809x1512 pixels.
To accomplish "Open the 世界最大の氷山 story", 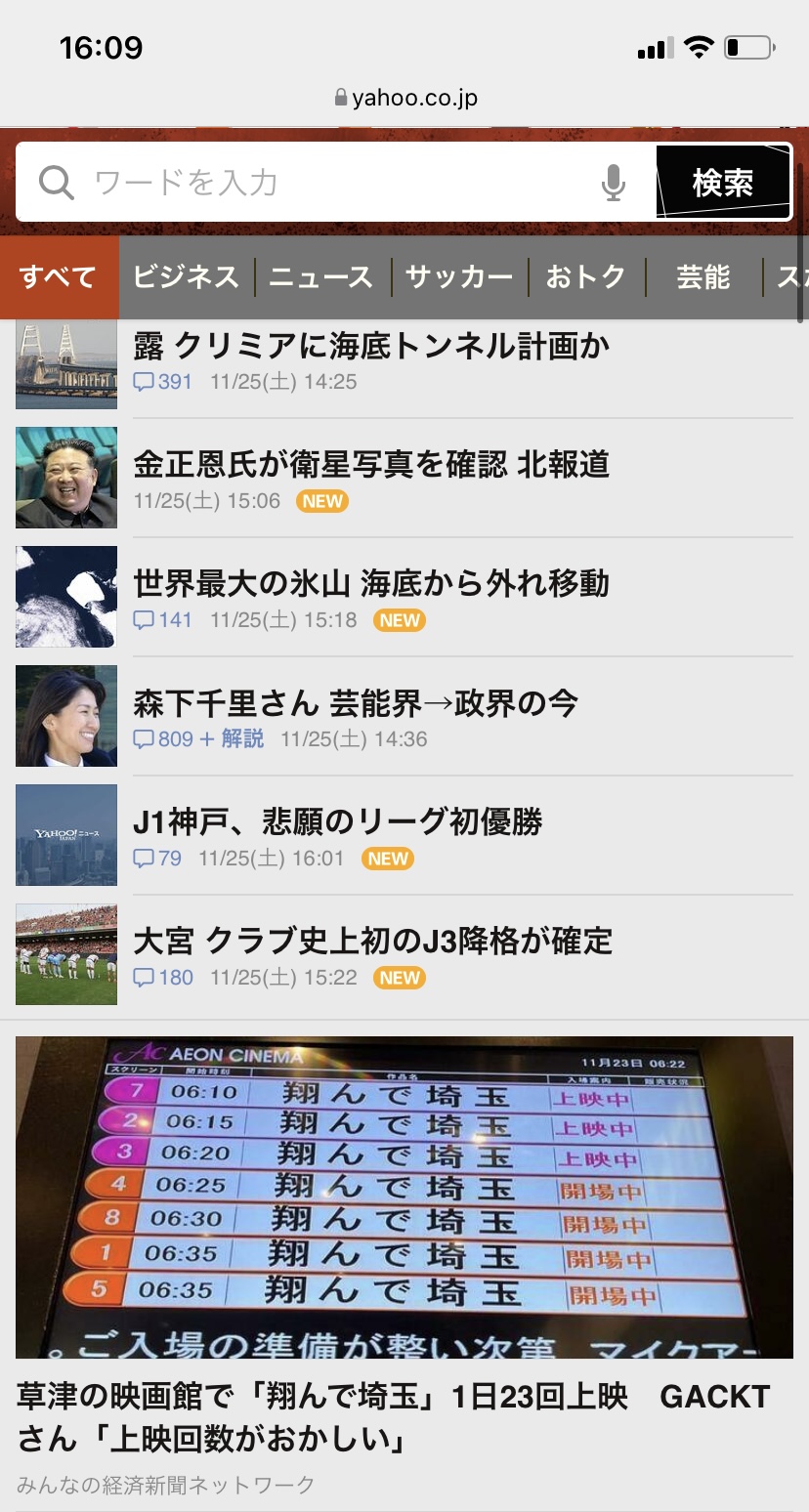I will pyautogui.click(x=404, y=597).
